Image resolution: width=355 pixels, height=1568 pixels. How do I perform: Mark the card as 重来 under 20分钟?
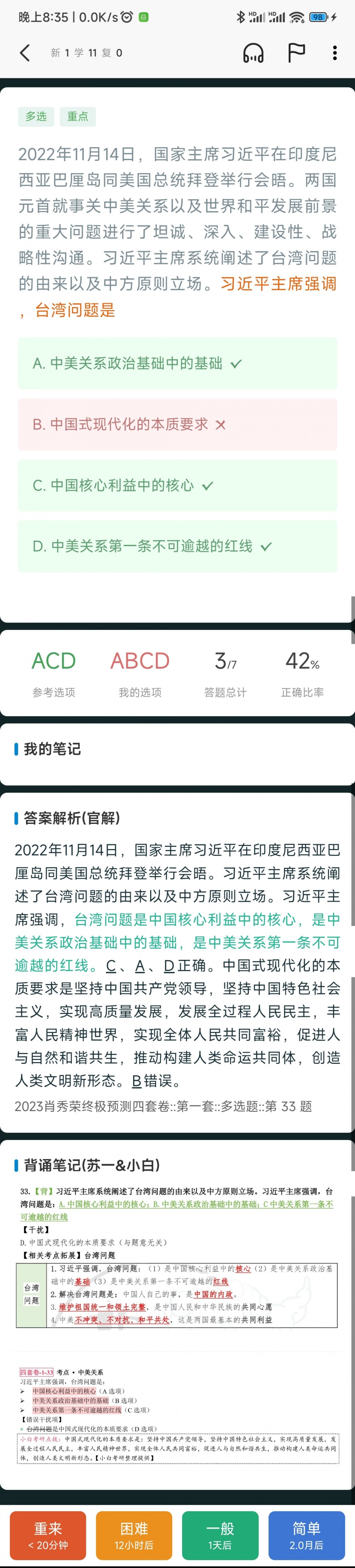pyautogui.click(x=48, y=1535)
